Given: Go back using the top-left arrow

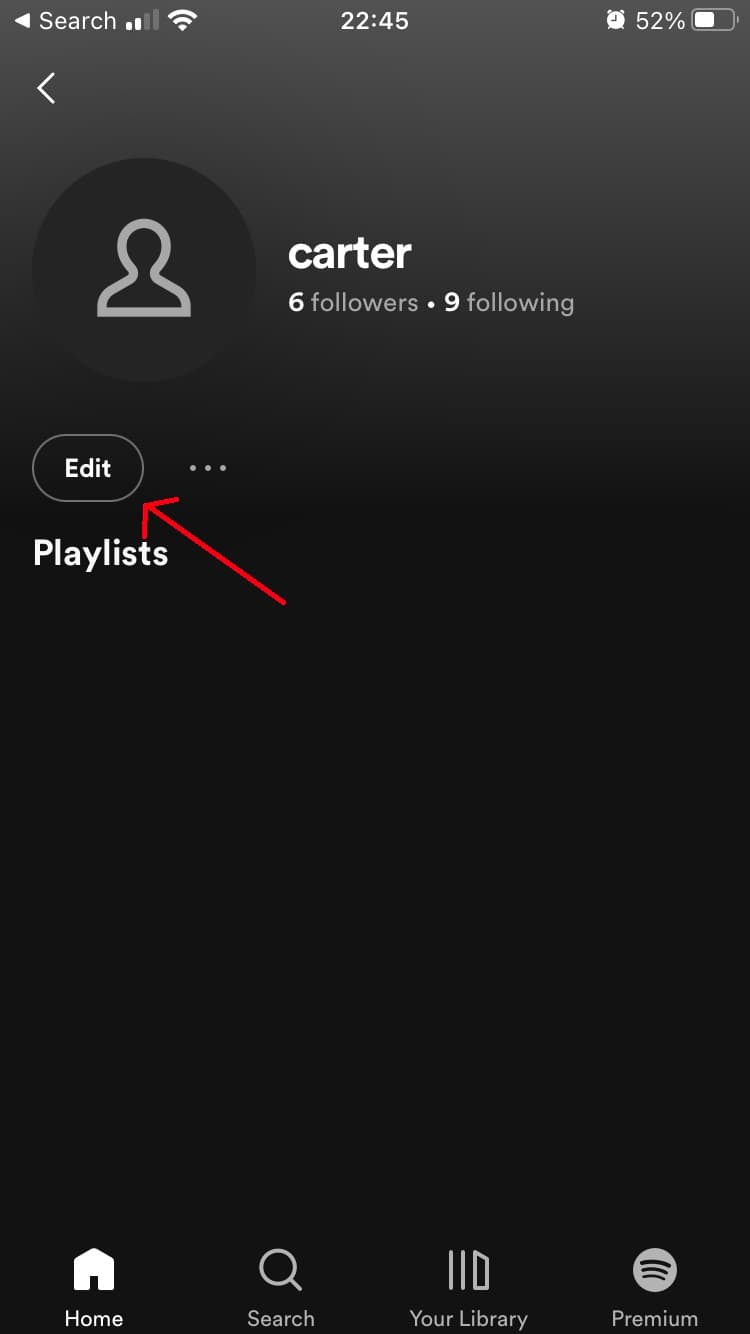Looking at the screenshot, I should click(x=46, y=88).
